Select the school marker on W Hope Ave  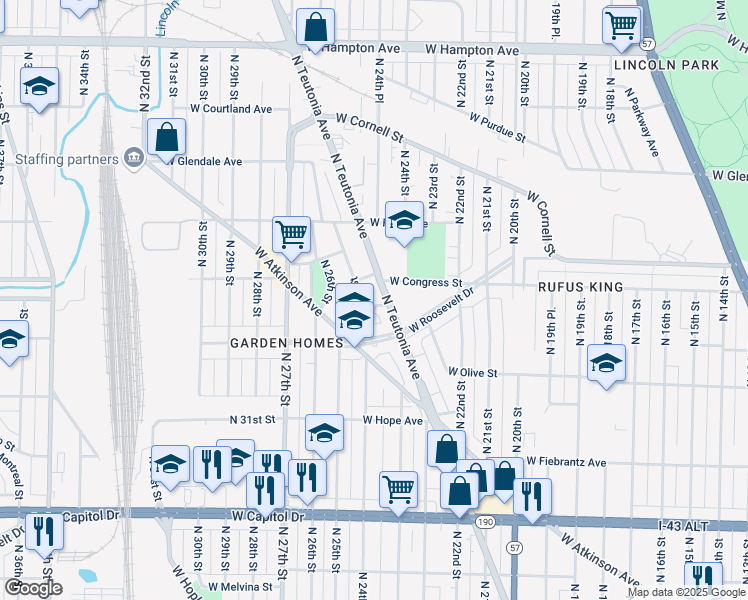pyautogui.click(x=324, y=434)
